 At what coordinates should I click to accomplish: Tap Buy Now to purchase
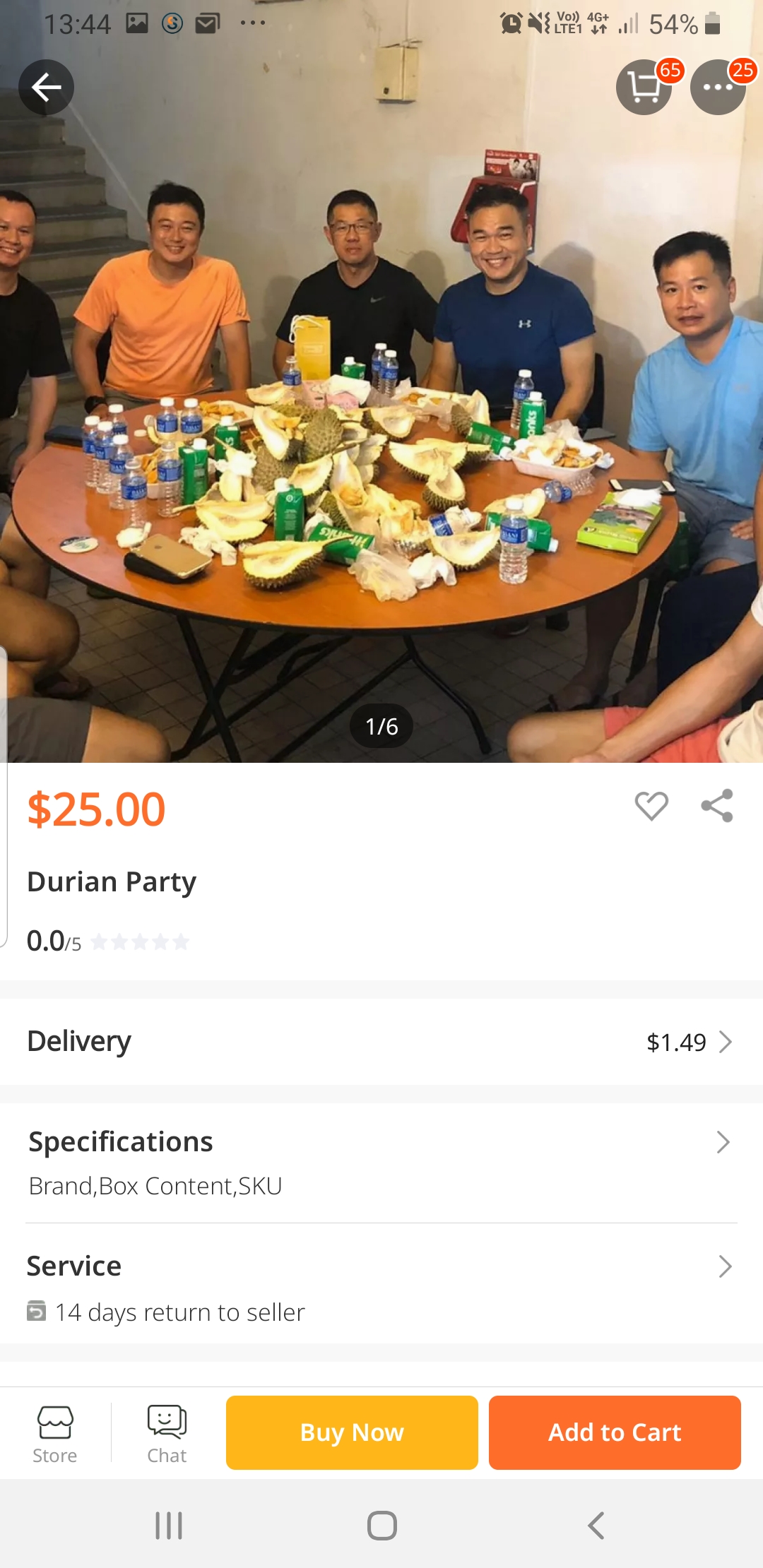352,1432
